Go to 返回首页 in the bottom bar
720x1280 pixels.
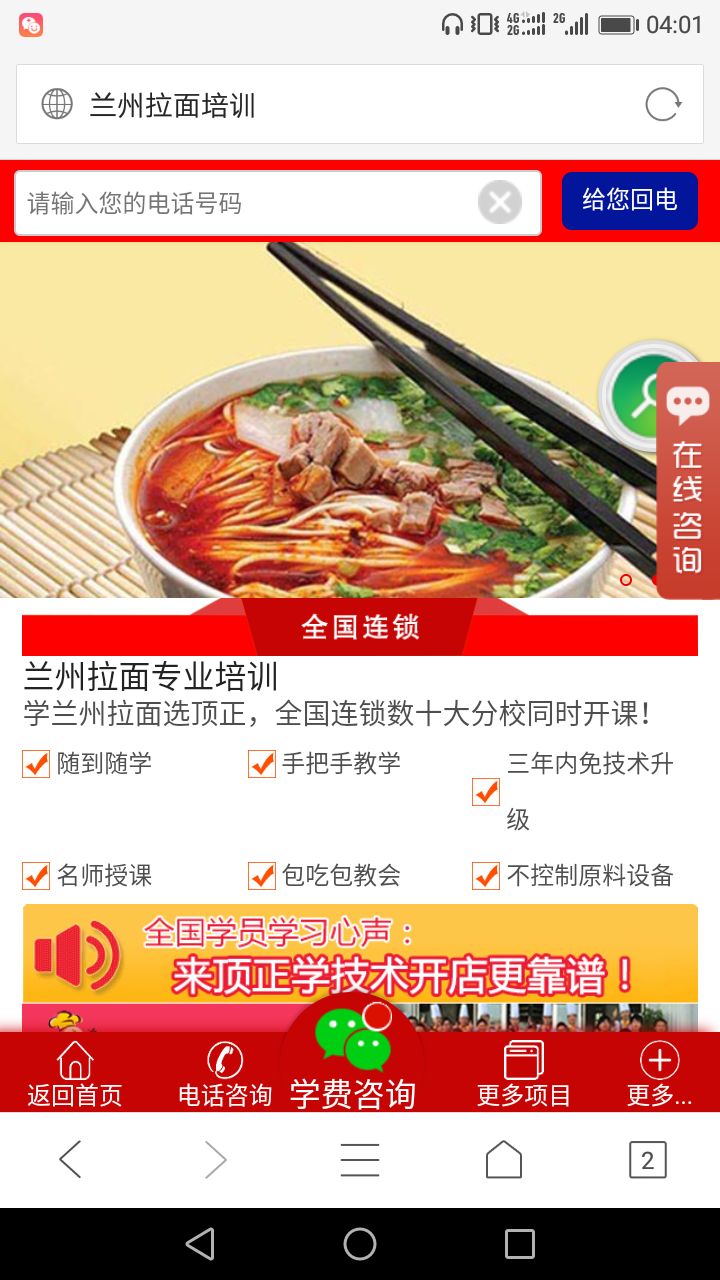(x=75, y=1074)
